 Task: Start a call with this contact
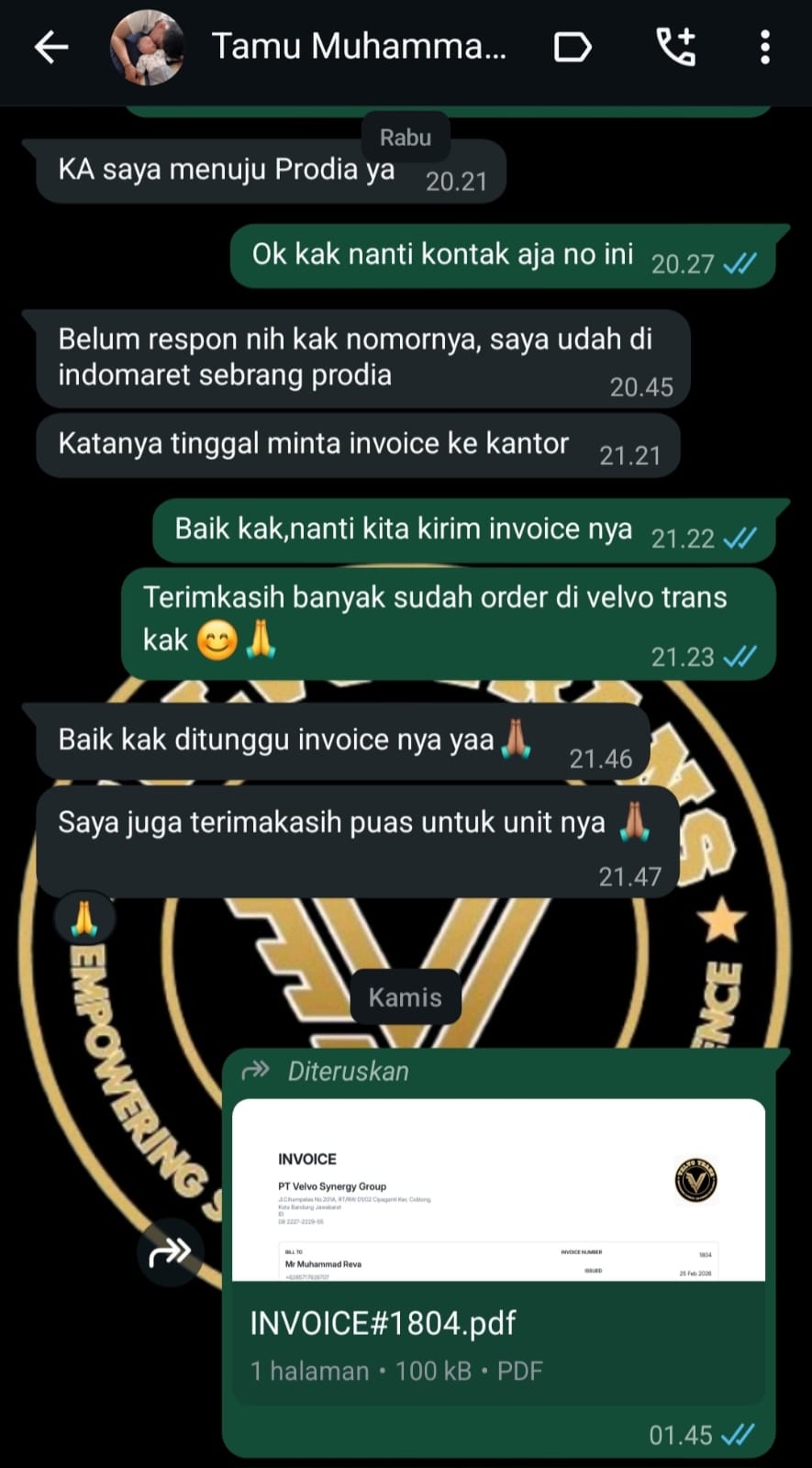pos(676,48)
